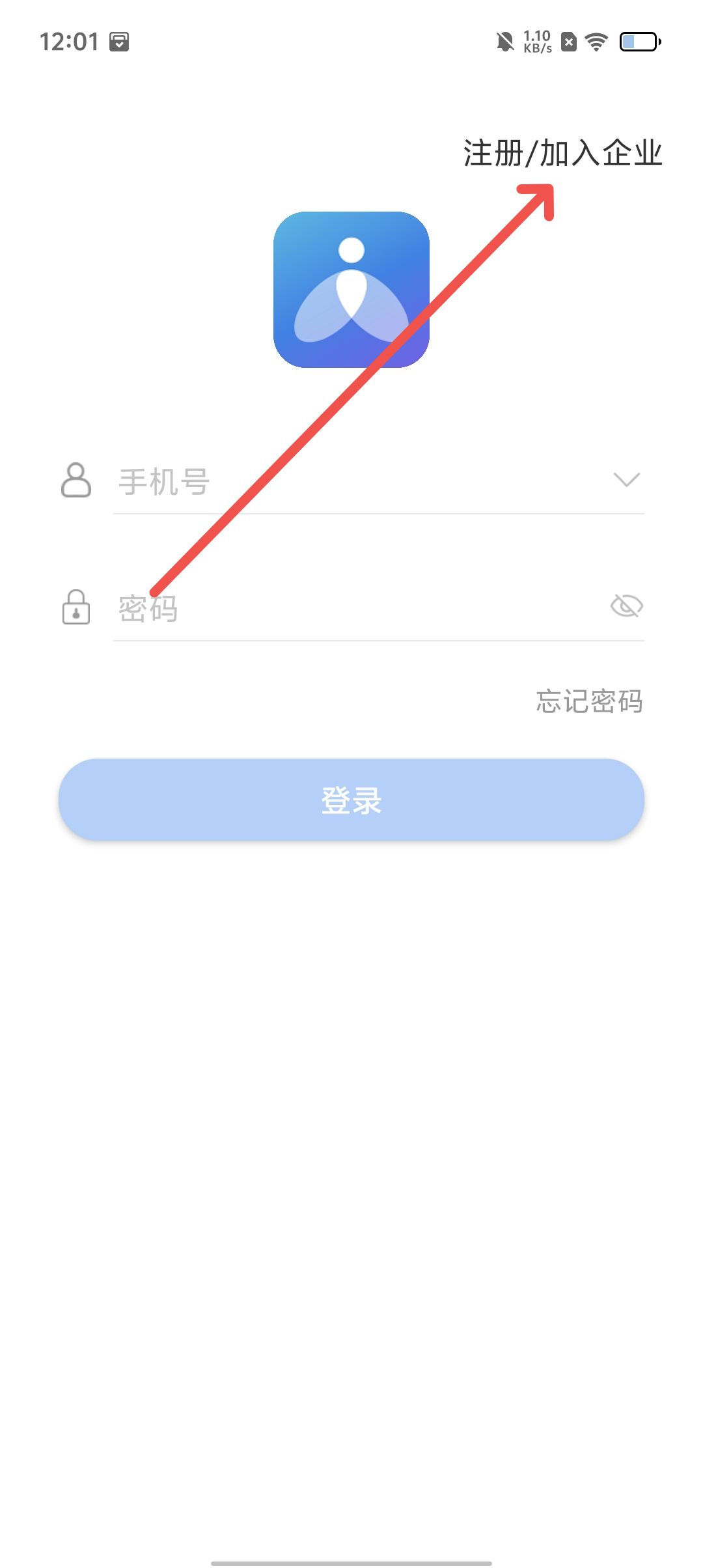Tap the 登录 login button
Screen dimensions: 703x1568
351,800
